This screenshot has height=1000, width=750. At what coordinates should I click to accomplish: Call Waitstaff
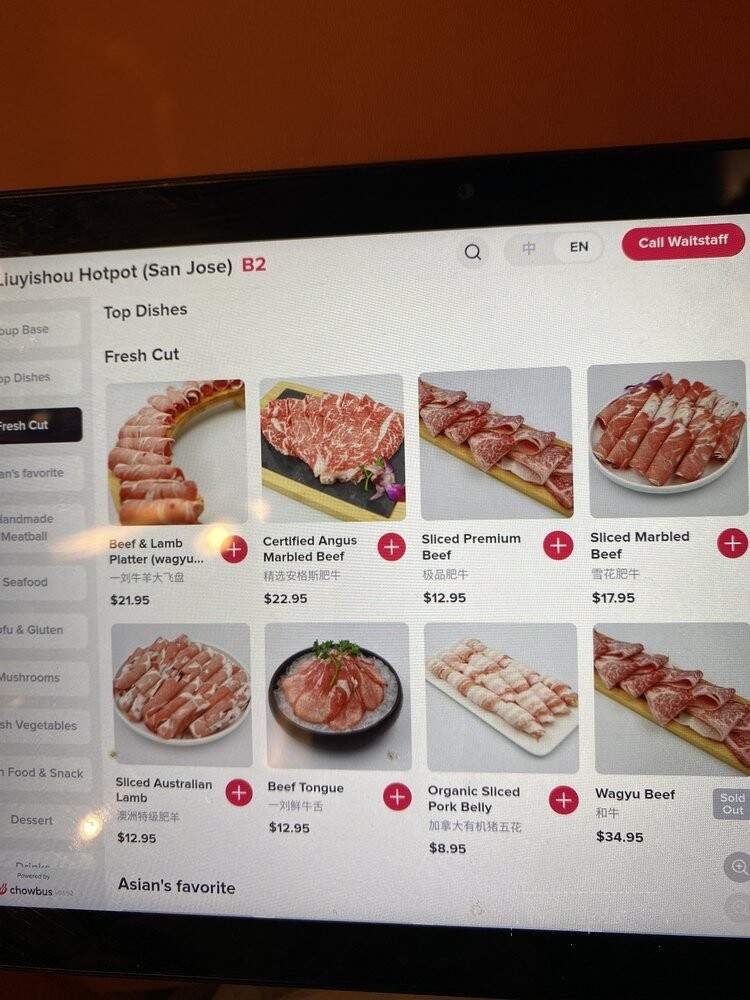(x=683, y=242)
